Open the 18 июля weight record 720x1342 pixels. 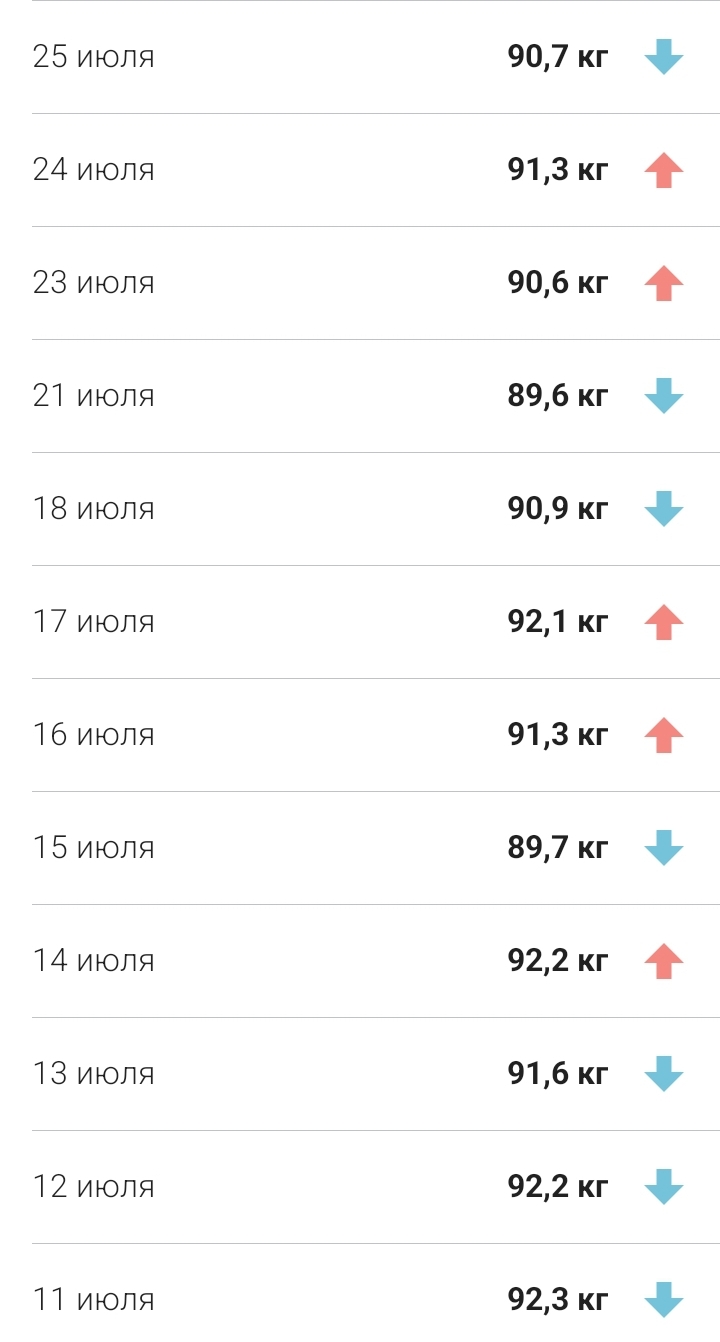(x=360, y=509)
